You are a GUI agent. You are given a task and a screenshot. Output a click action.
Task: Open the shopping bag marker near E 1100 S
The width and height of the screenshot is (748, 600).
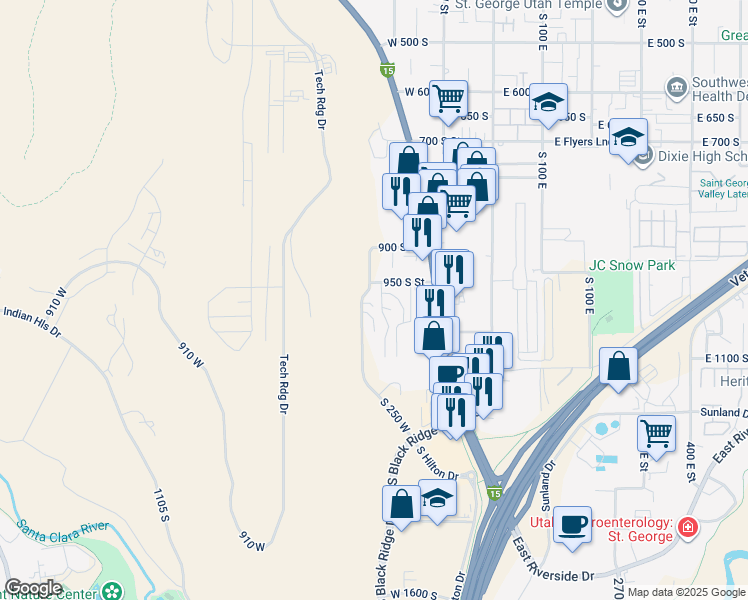click(620, 366)
